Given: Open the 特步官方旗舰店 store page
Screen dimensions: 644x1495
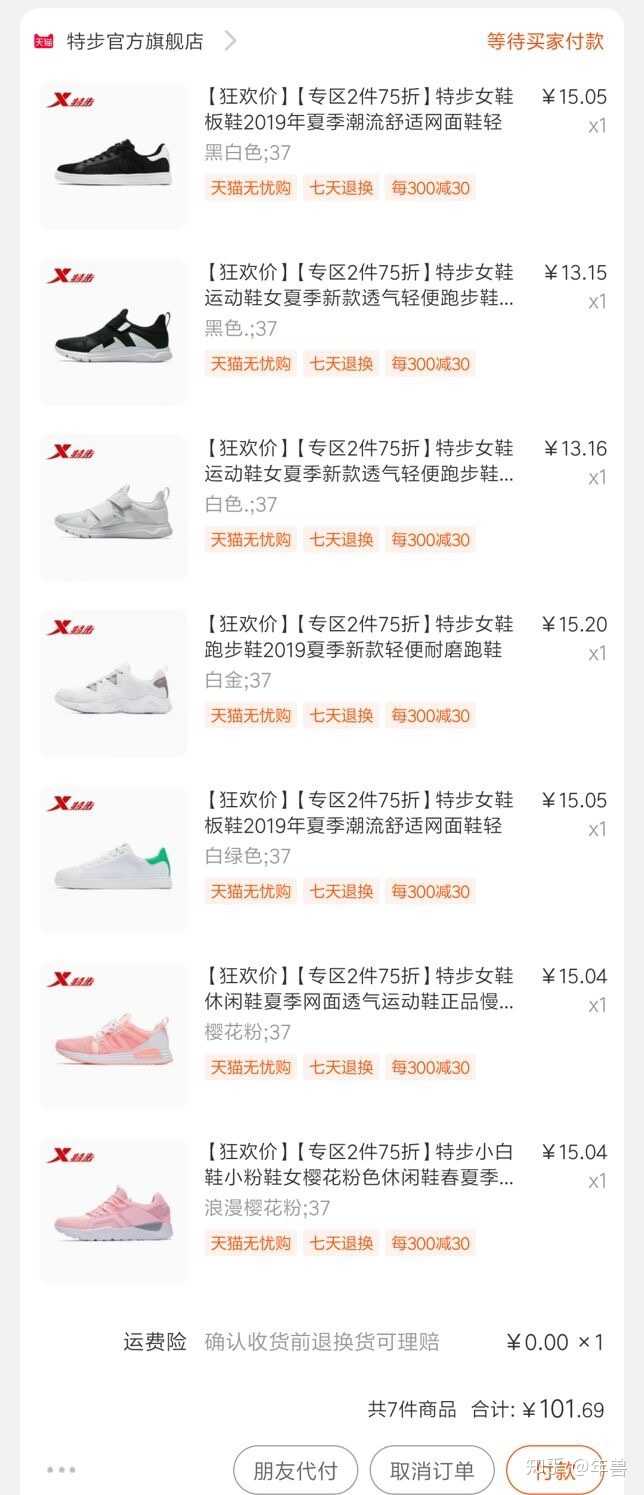Looking at the screenshot, I should tap(135, 41).
